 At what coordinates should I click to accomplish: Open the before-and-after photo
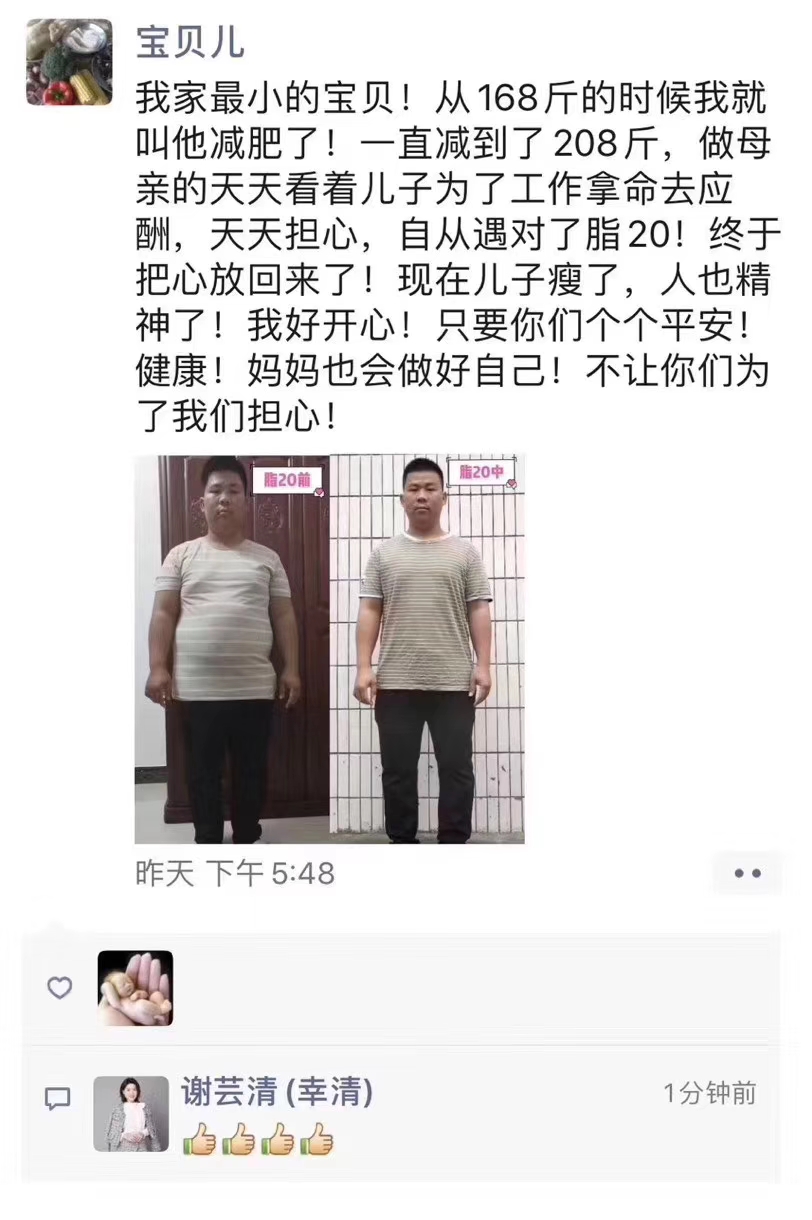click(329, 648)
